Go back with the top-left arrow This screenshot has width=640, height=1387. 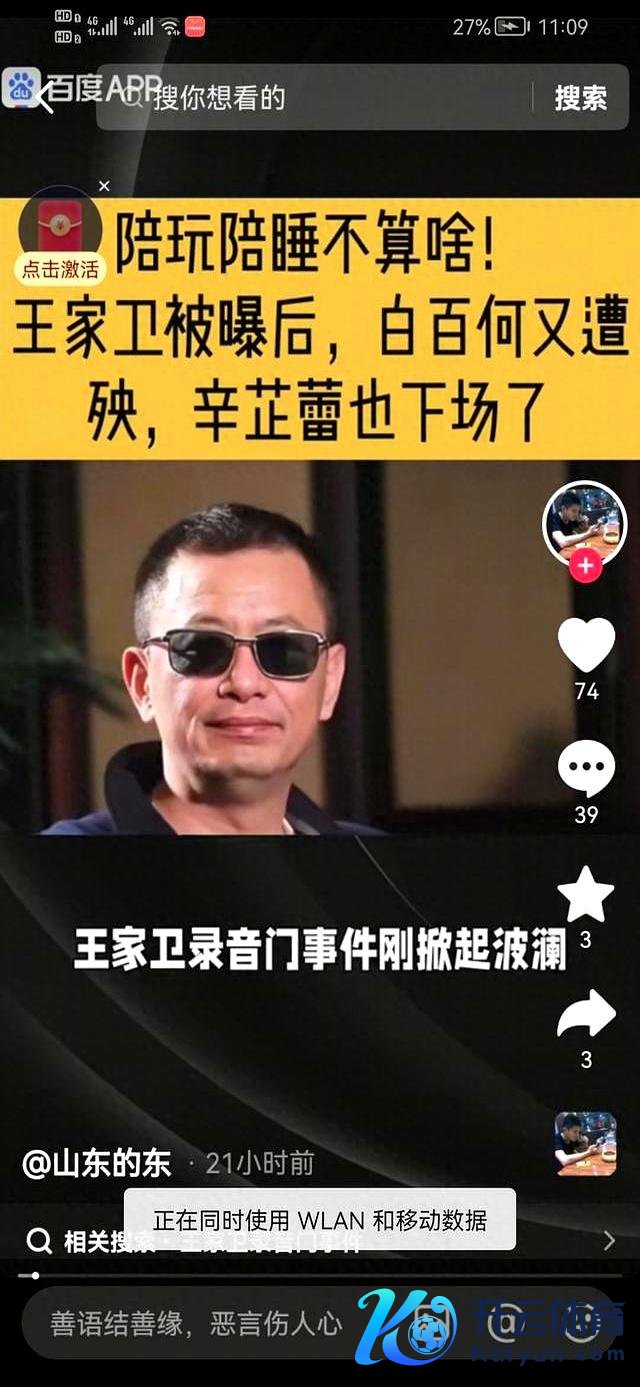(x=40, y=97)
